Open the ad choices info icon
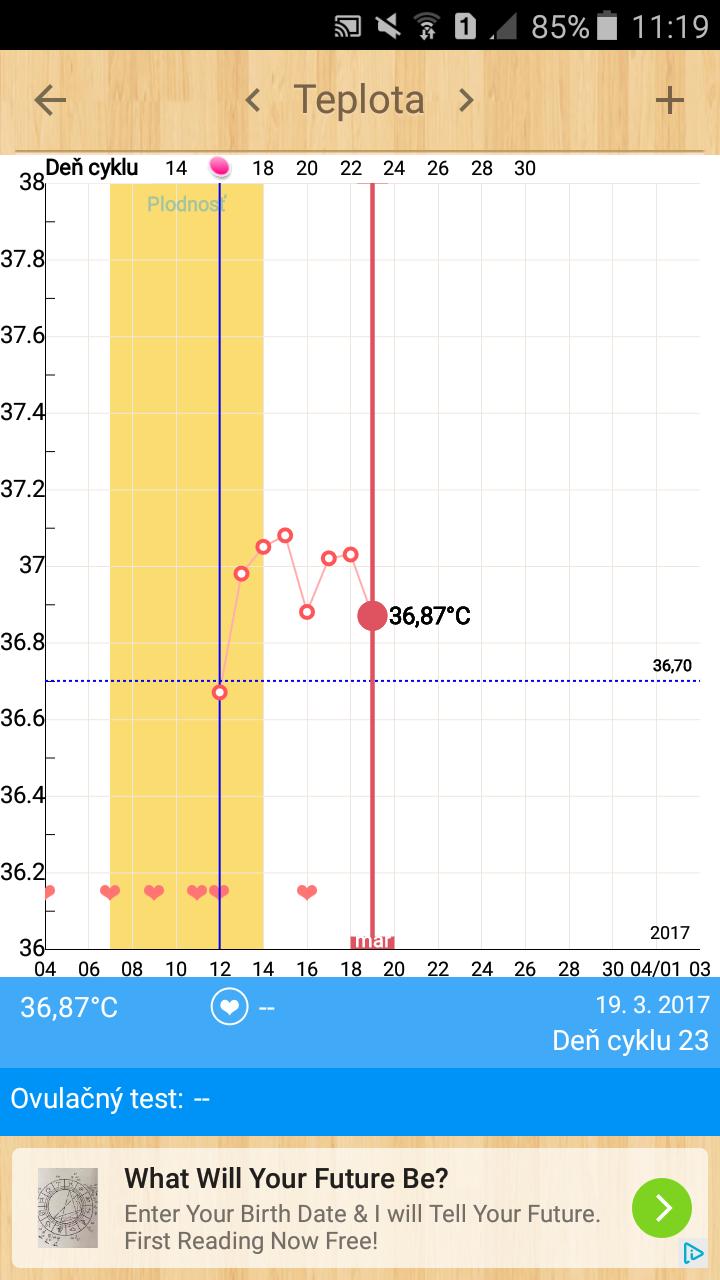 (693, 1252)
